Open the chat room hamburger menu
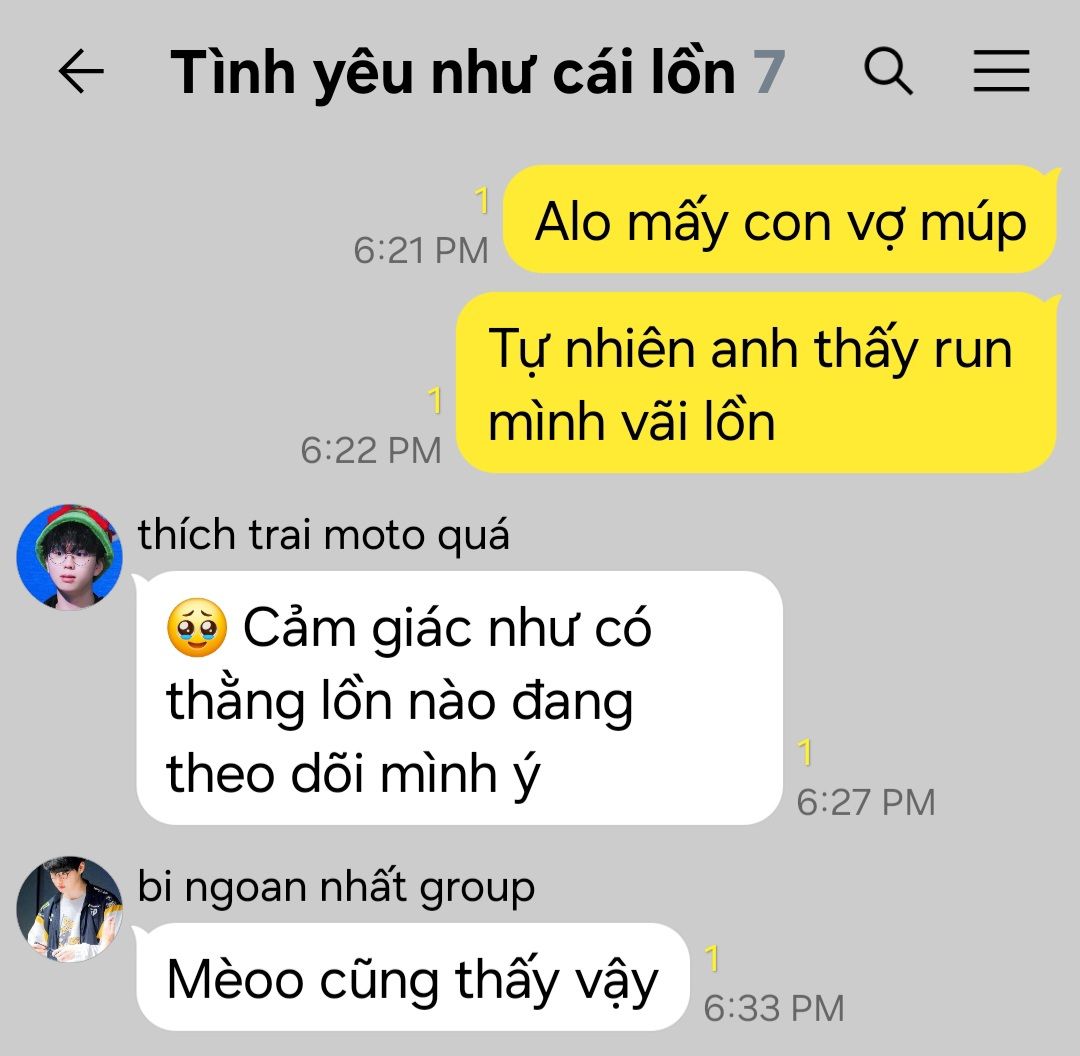The height and width of the screenshot is (1056, 1080). tap(1001, 72)
